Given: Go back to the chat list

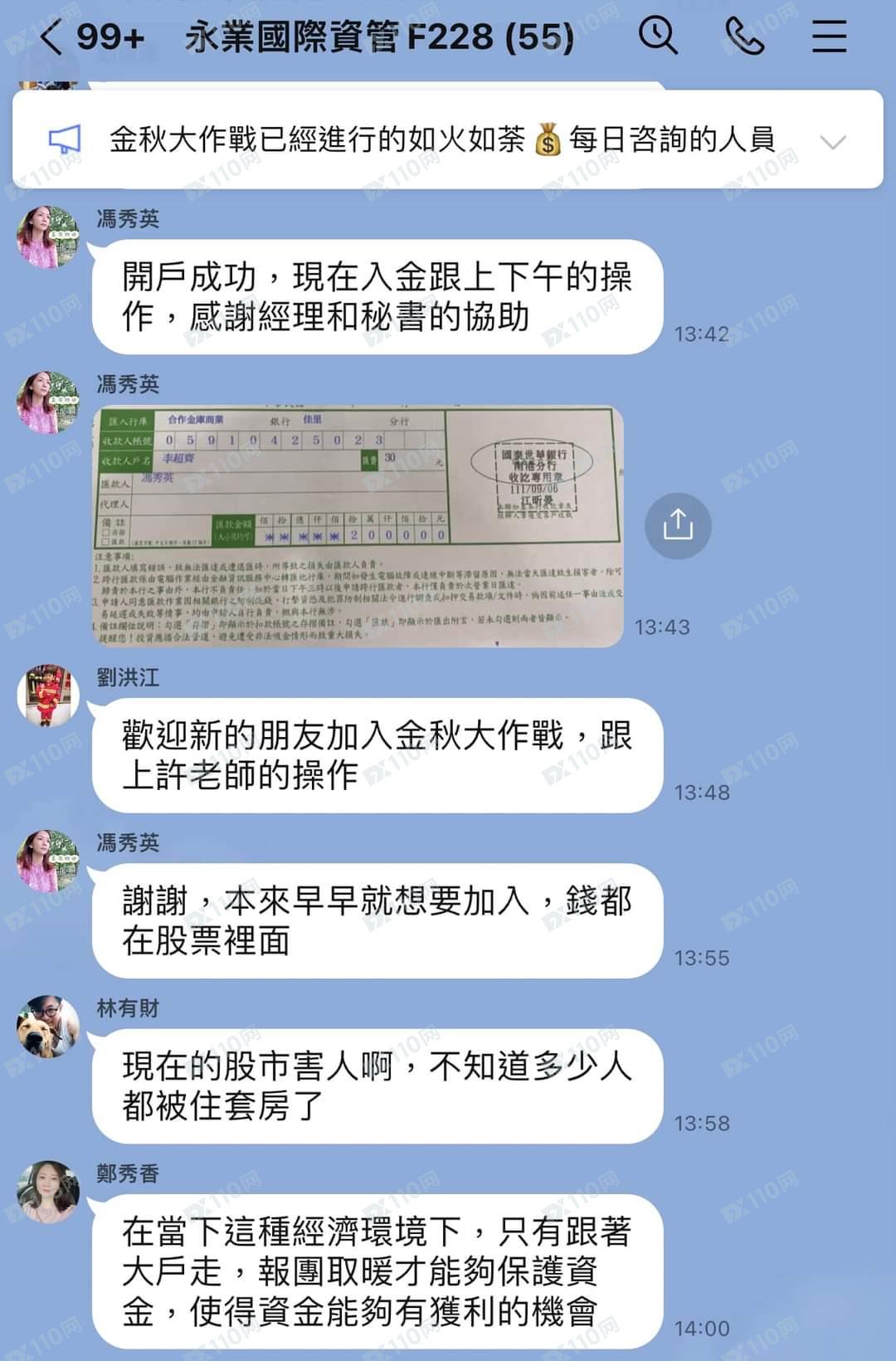Looking at the screenshot, I should 51,37.
